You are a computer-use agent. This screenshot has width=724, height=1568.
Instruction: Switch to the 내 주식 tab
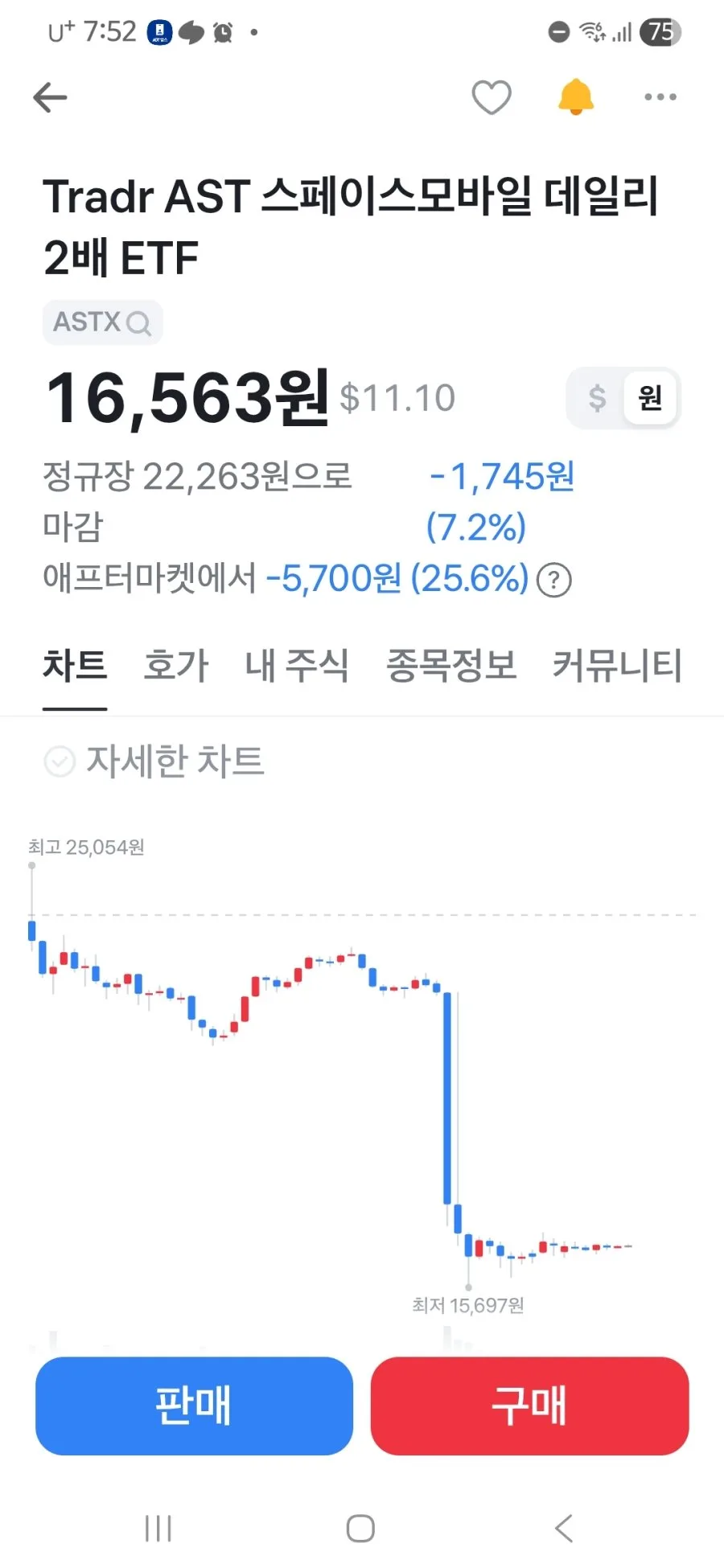296,666
